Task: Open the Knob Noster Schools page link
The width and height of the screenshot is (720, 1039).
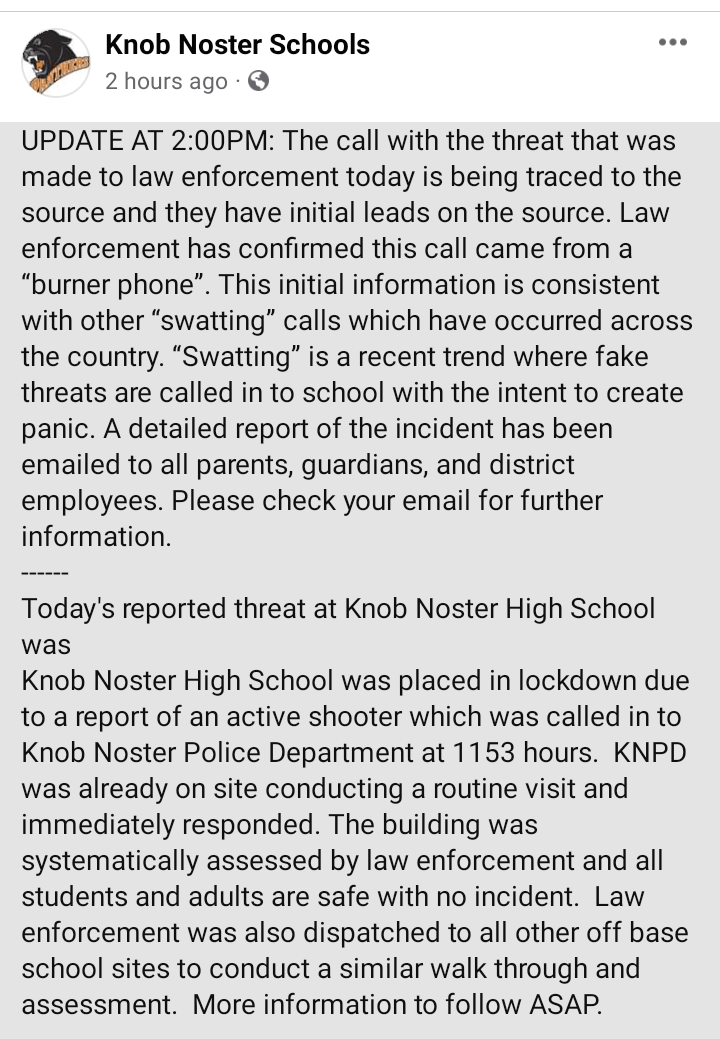Action: [235, 44]
